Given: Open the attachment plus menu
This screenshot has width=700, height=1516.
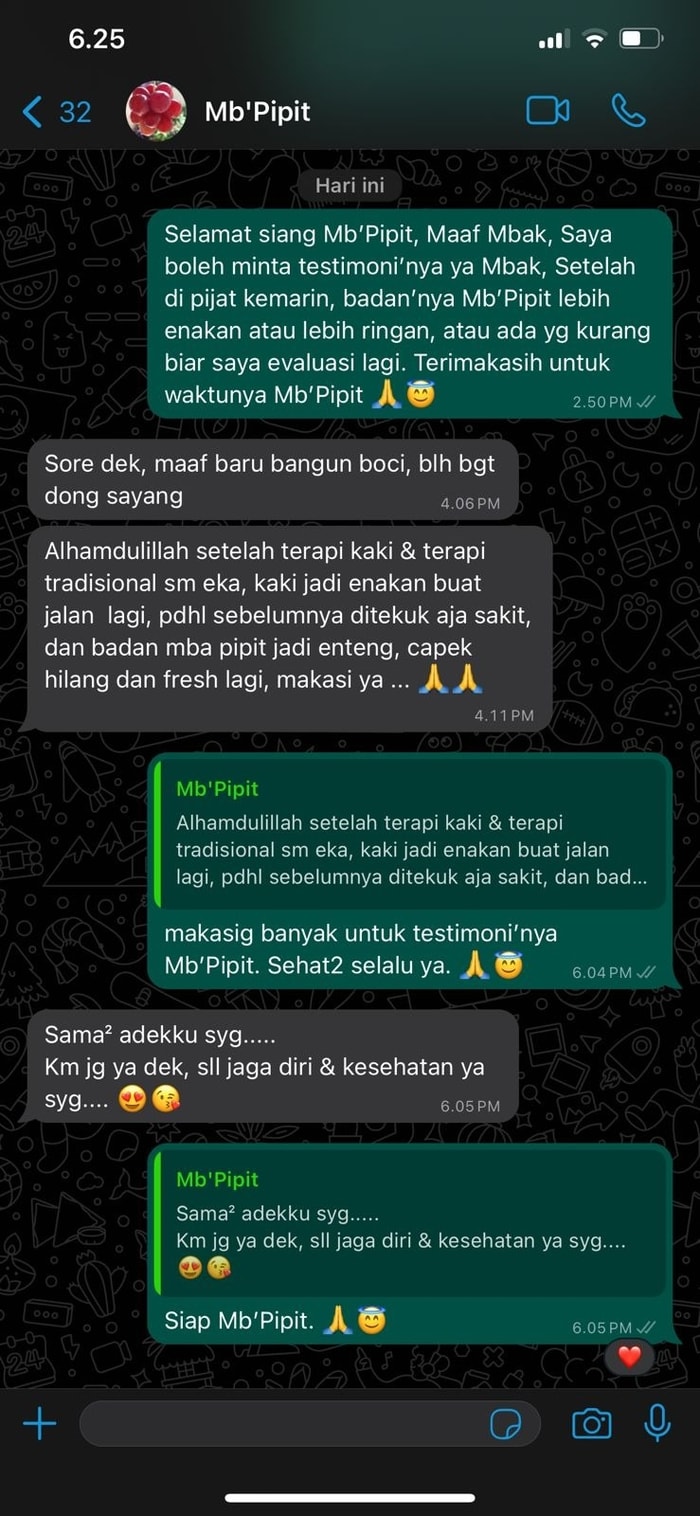Looking at the screenshot, I should (39, 1423).
